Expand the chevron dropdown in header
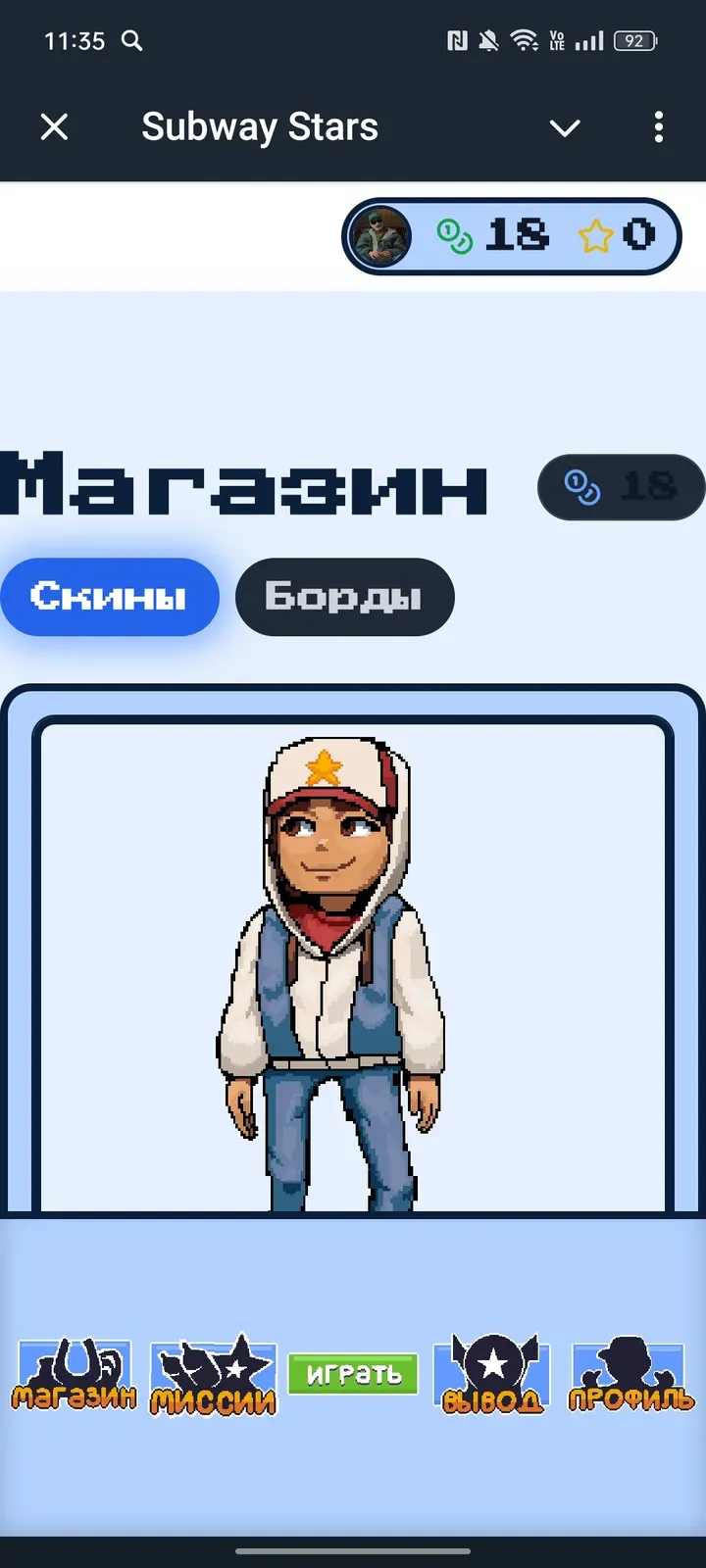The width and height of the screenshot is (706, 1568). (565, 127)
